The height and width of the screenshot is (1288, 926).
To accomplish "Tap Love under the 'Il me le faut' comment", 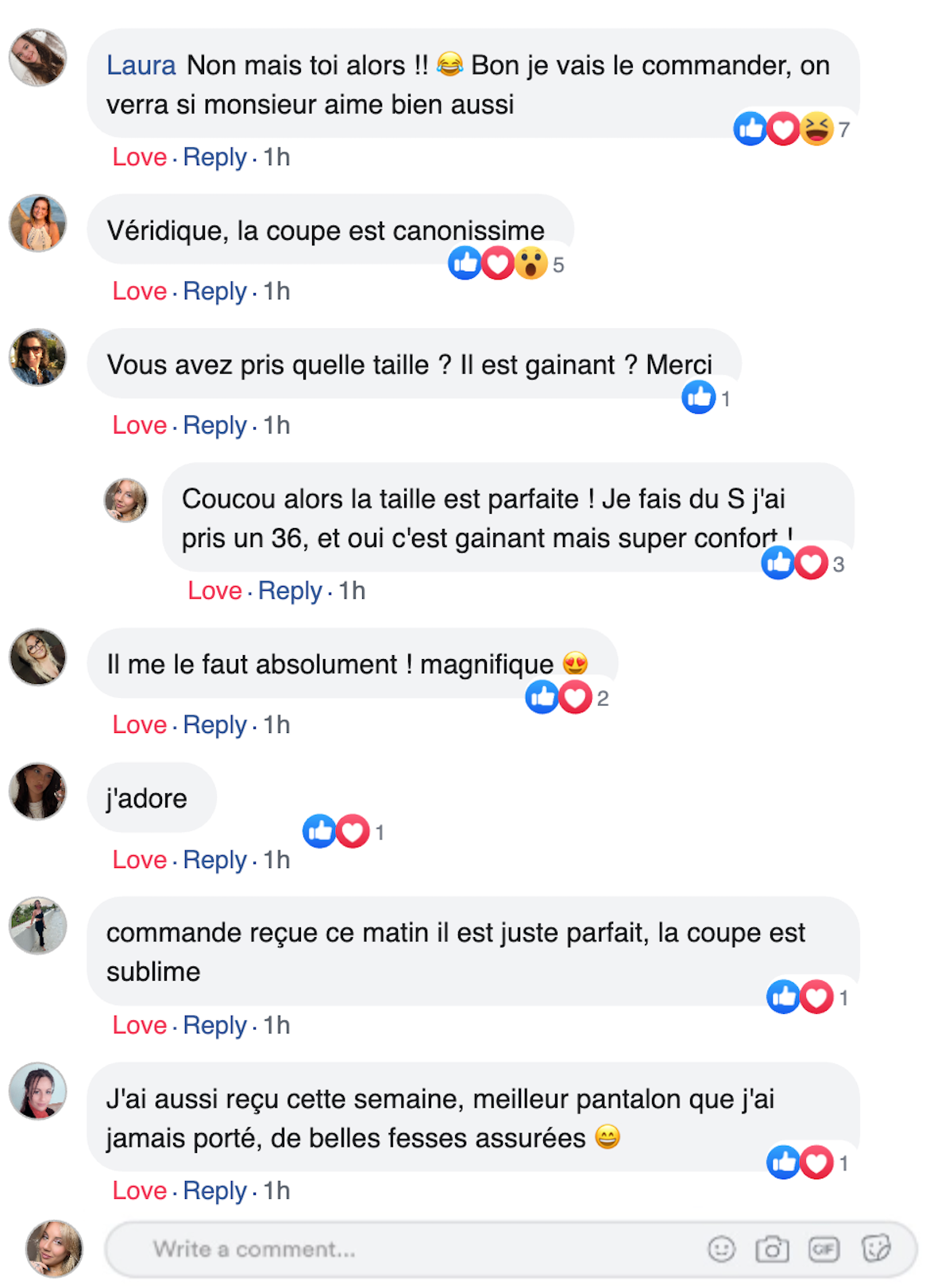I will point(139,725).
